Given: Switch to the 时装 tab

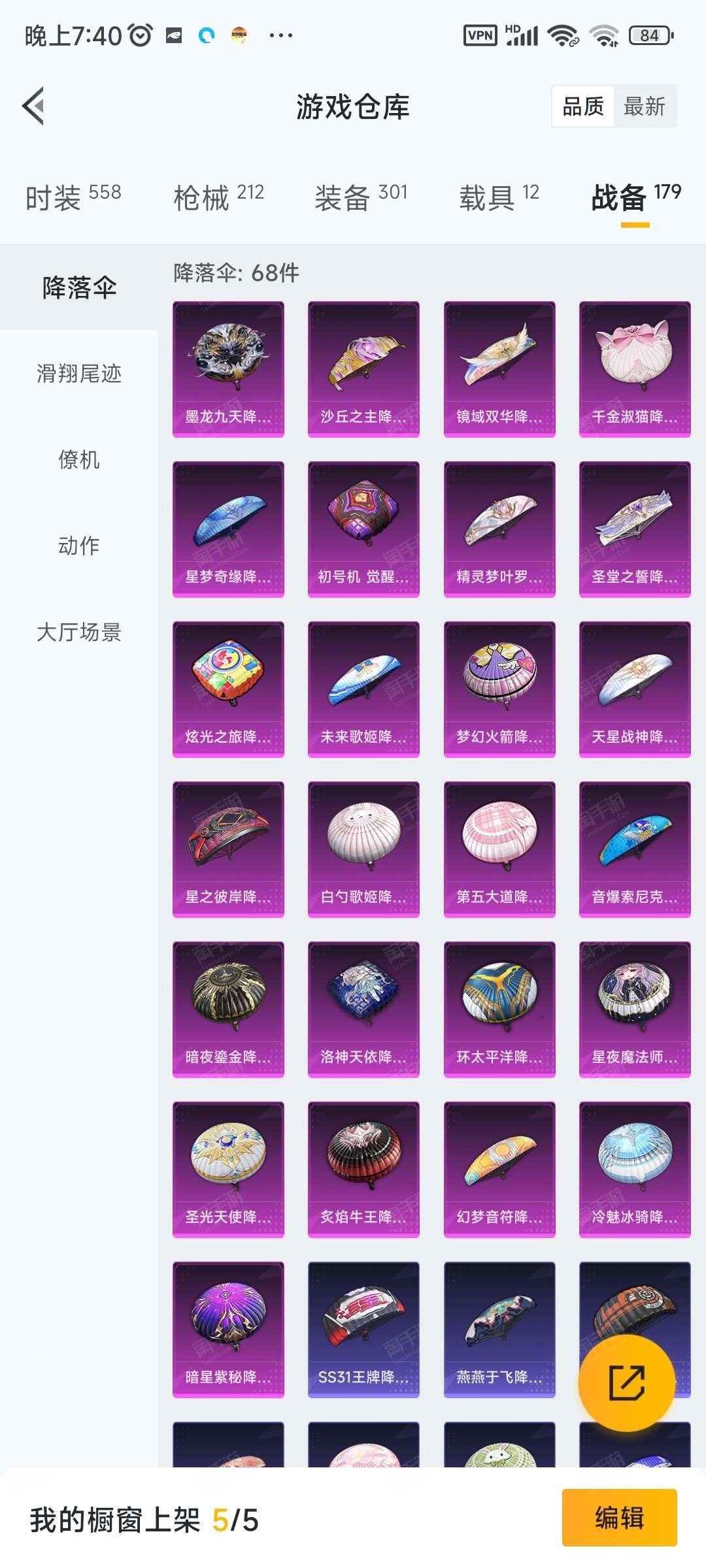Looking at the screenshot, I should tap(73, 197).
